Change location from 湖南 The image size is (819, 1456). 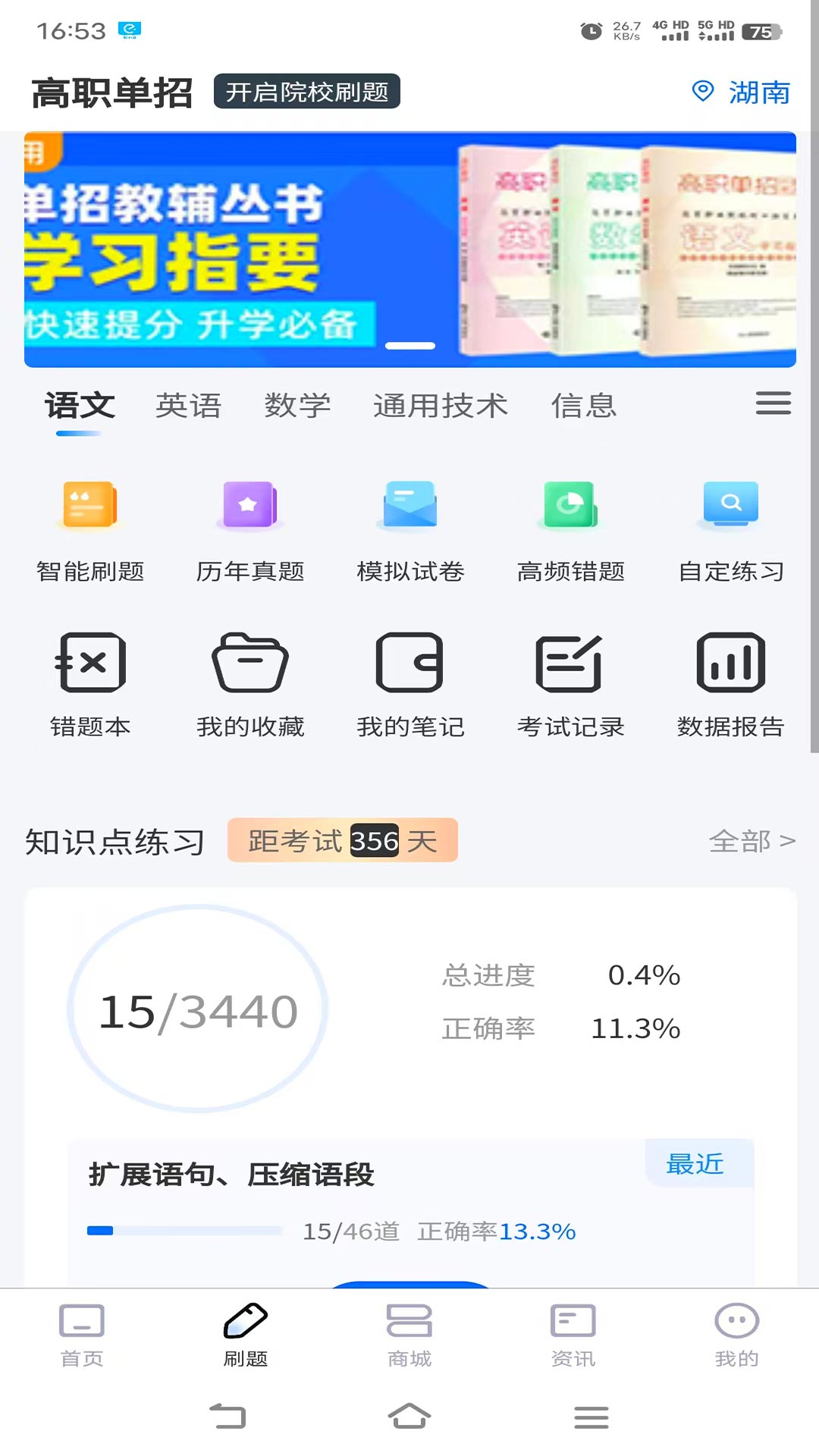739,92
